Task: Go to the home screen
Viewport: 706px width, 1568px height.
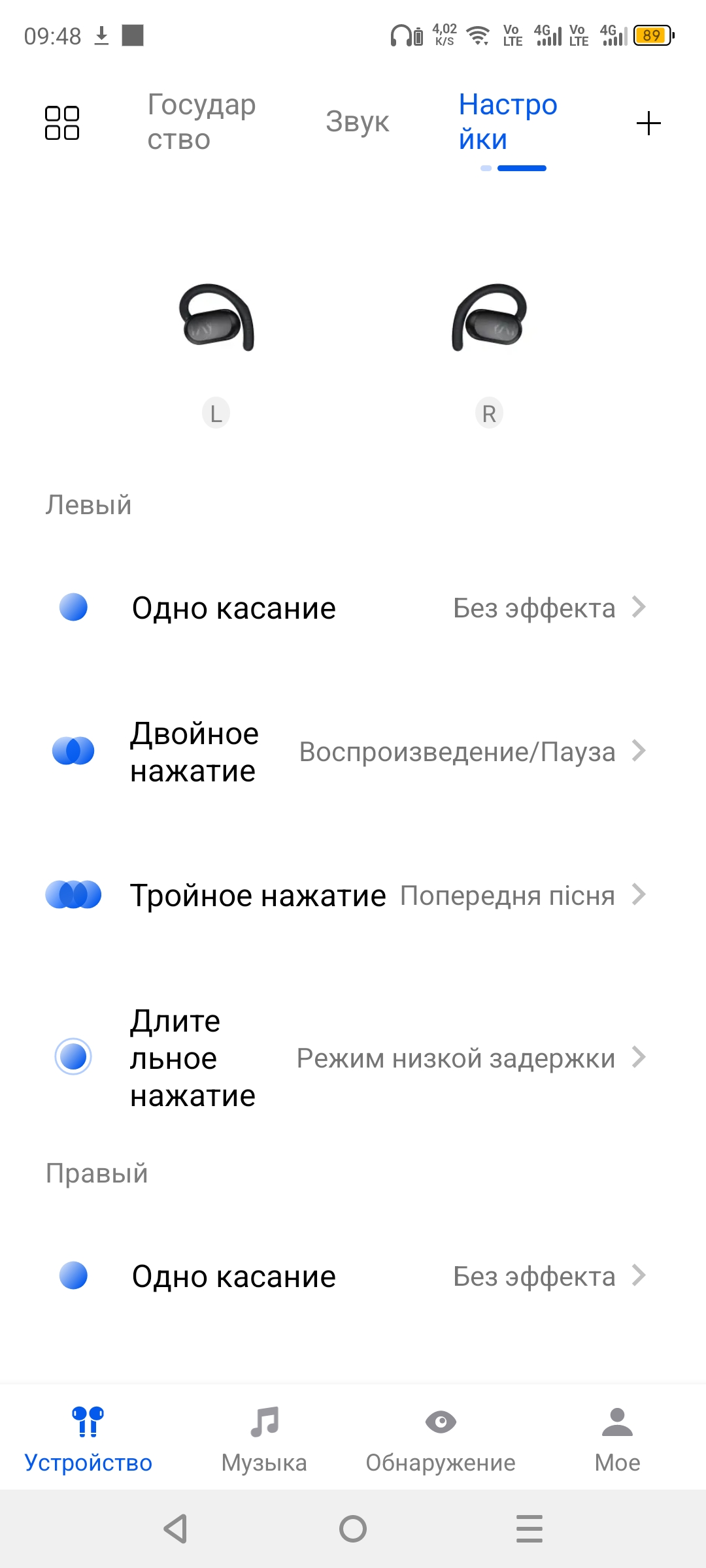Action: pyautogui.click(x=353, y=1529)
